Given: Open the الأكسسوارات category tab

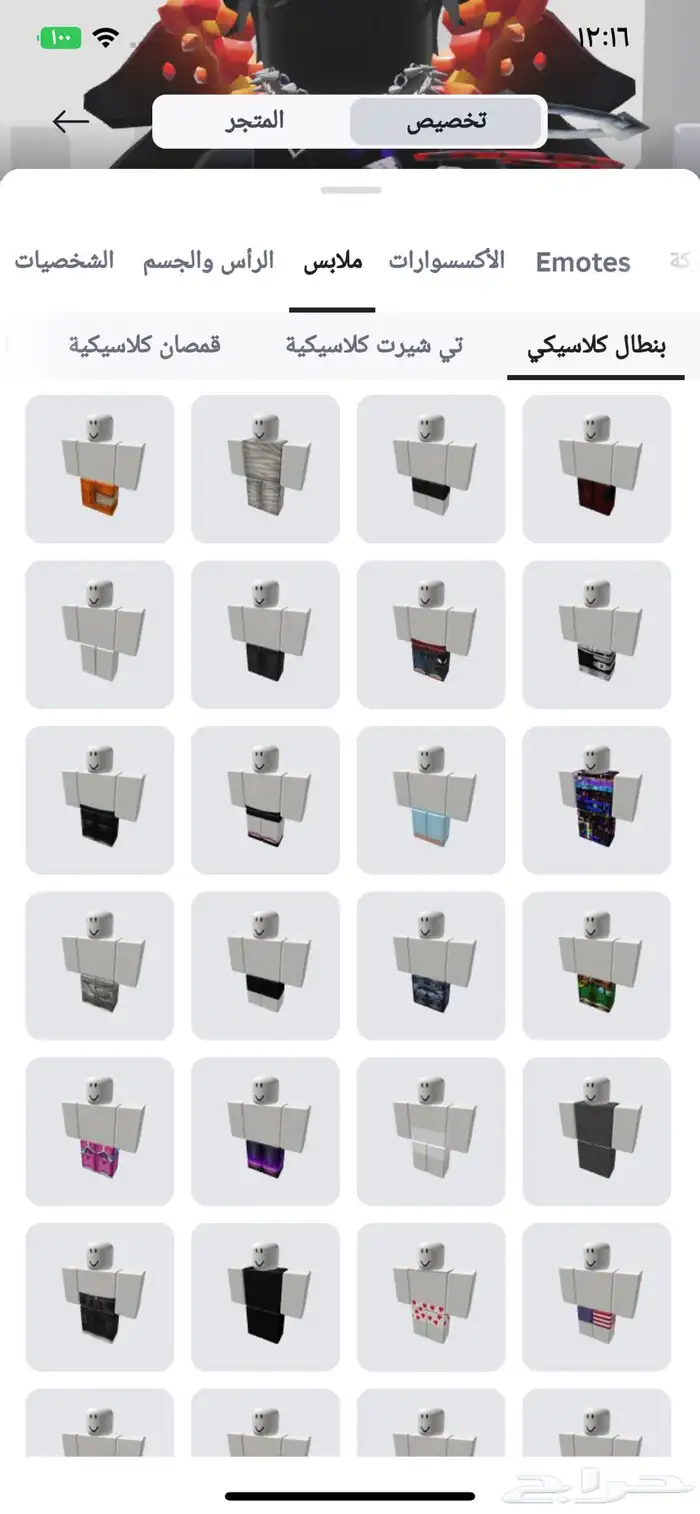Looking at the screenshot, I should click(447, 261).
